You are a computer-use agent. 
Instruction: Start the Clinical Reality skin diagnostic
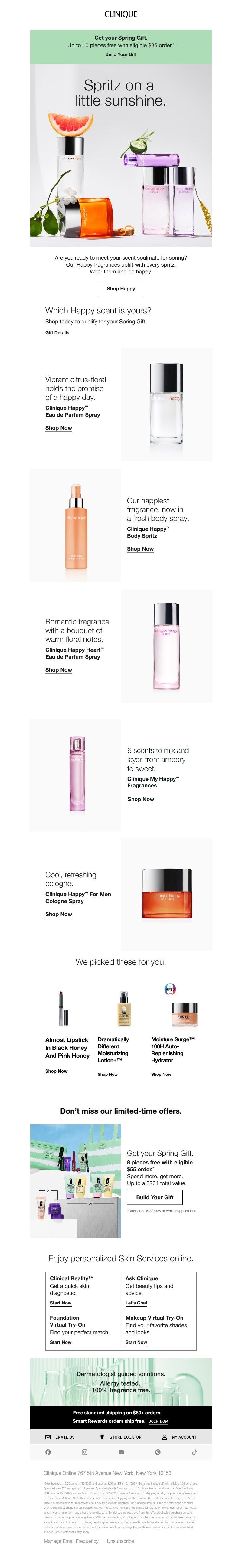pos(60,1303)
